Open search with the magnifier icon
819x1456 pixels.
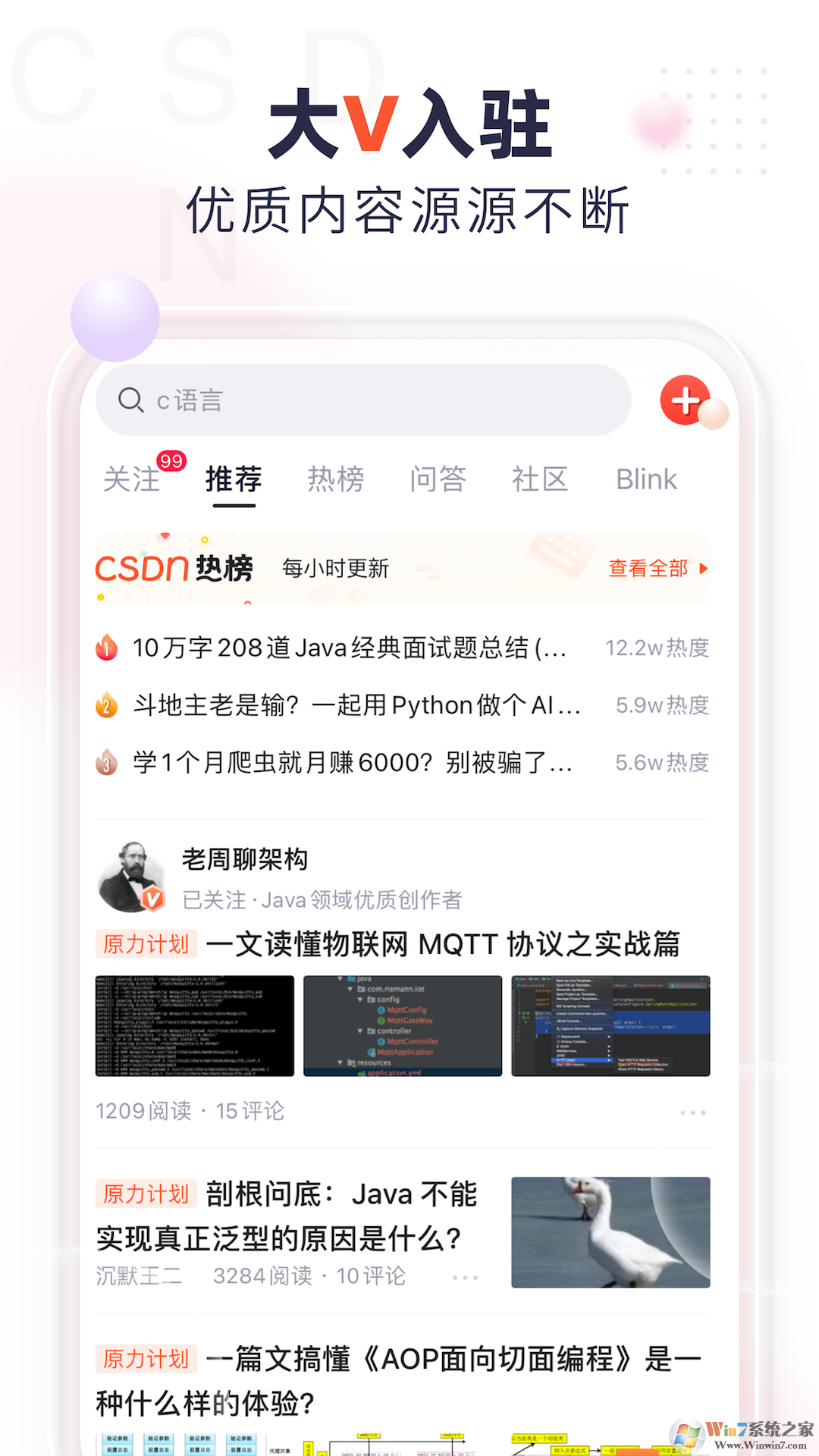point(131,400)
